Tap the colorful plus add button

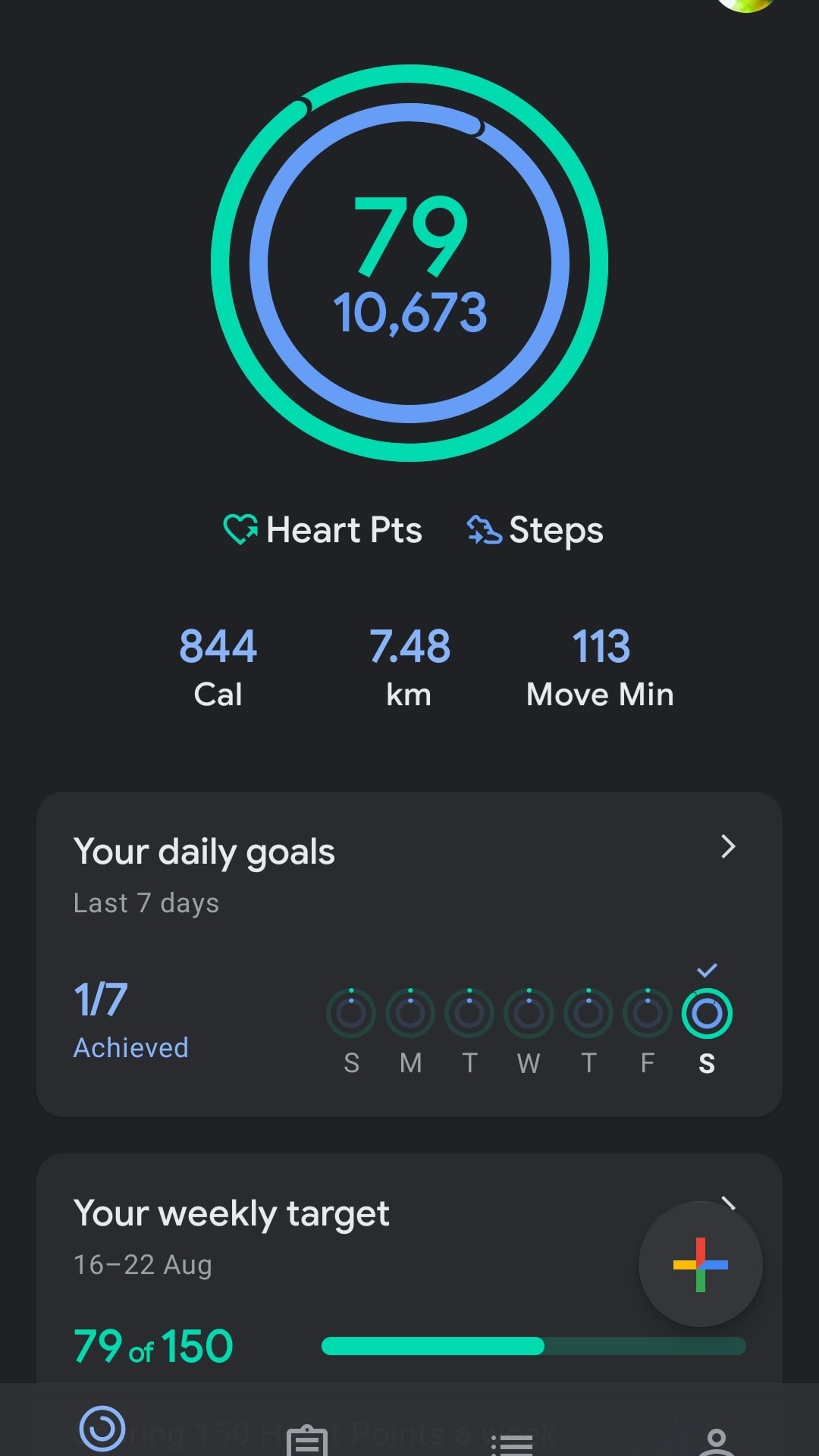coord(701,1264)
